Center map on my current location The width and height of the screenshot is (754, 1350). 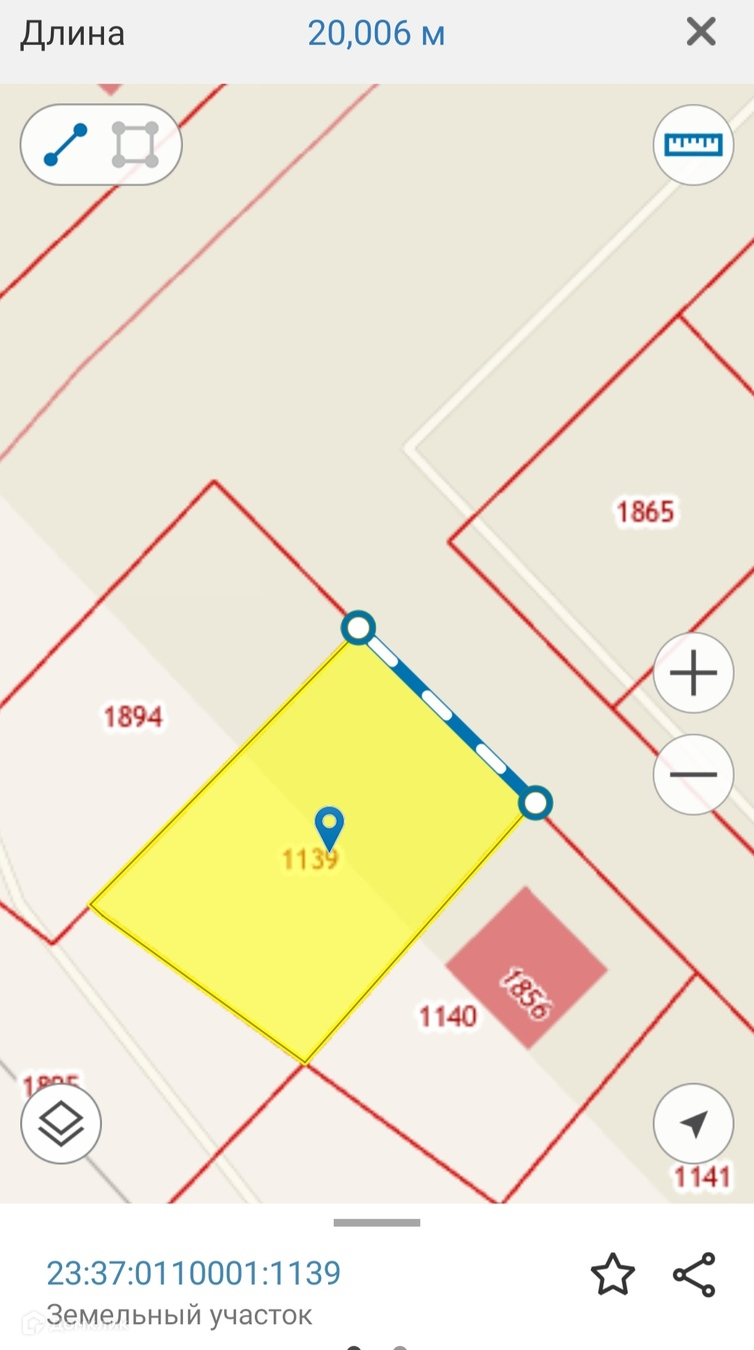tap(693, 1123)
